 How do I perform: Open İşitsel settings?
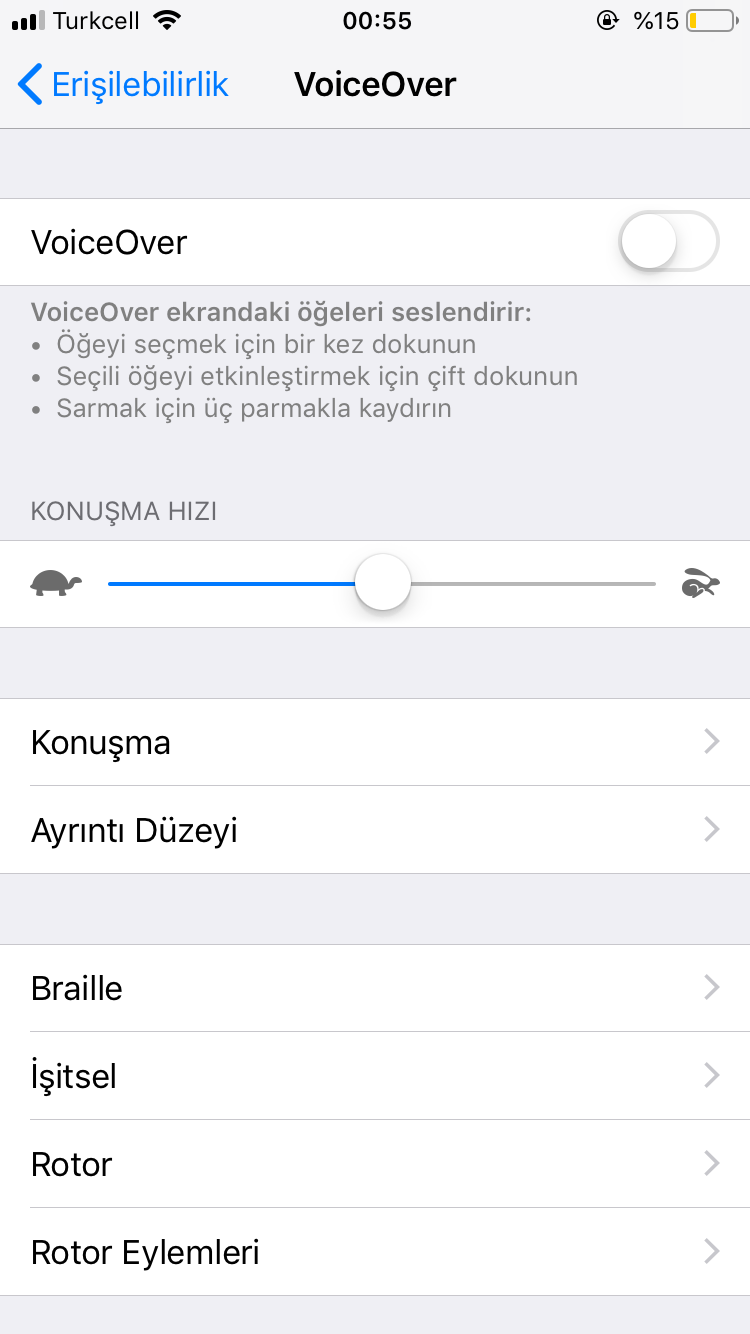coord(375,1076)
